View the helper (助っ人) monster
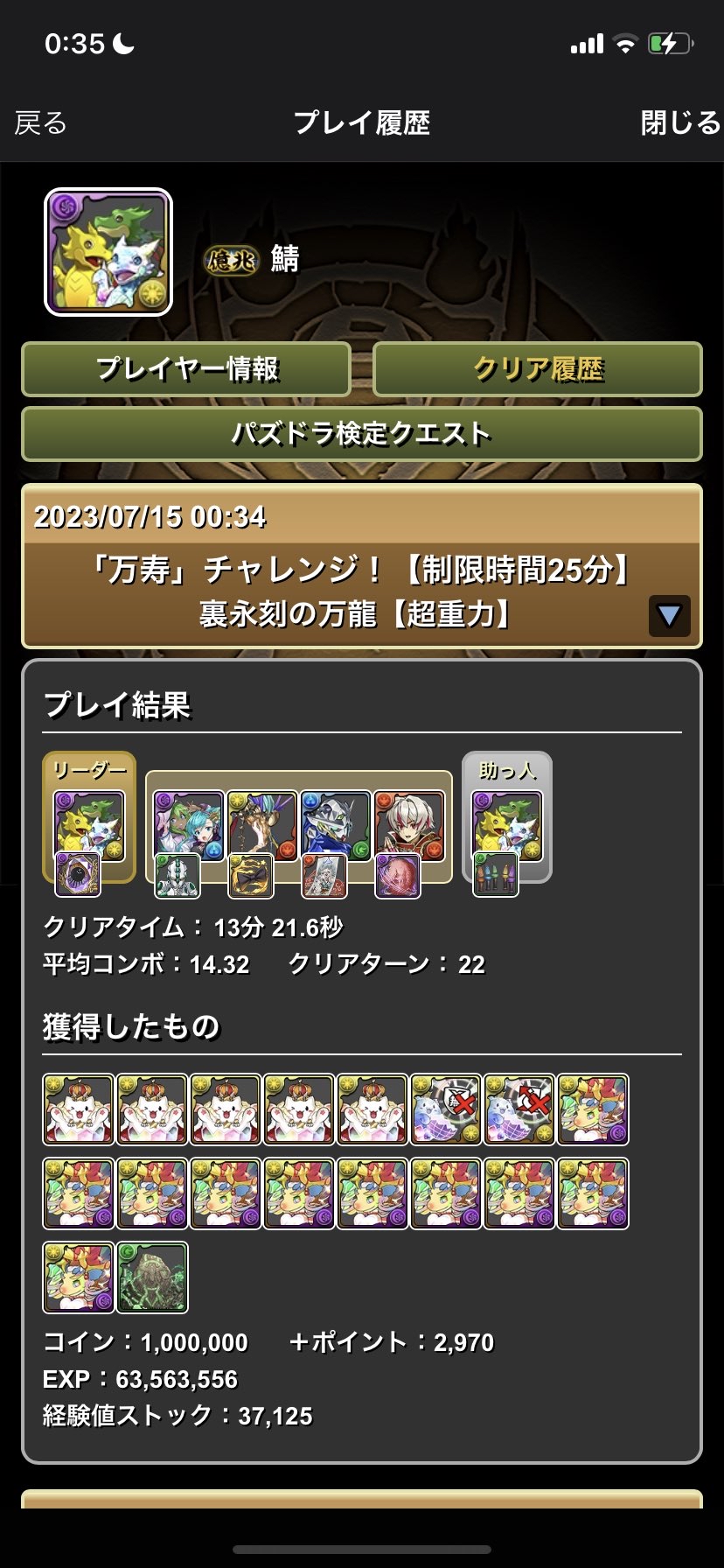Viewport: 724px width, 1568px height. coord(507,825)
